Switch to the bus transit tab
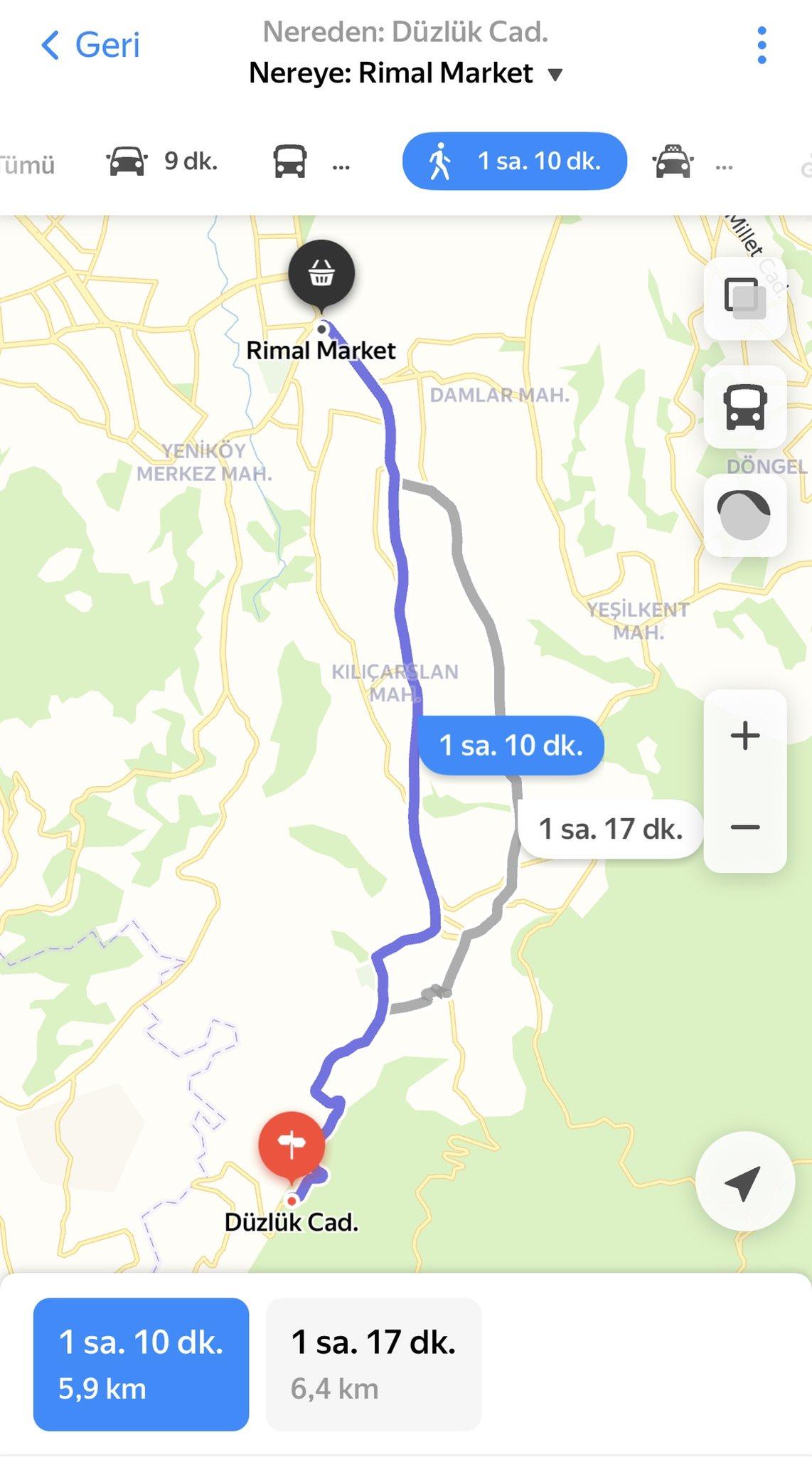This screenshot has width=812, height=1457. click(x=311, y=162)
